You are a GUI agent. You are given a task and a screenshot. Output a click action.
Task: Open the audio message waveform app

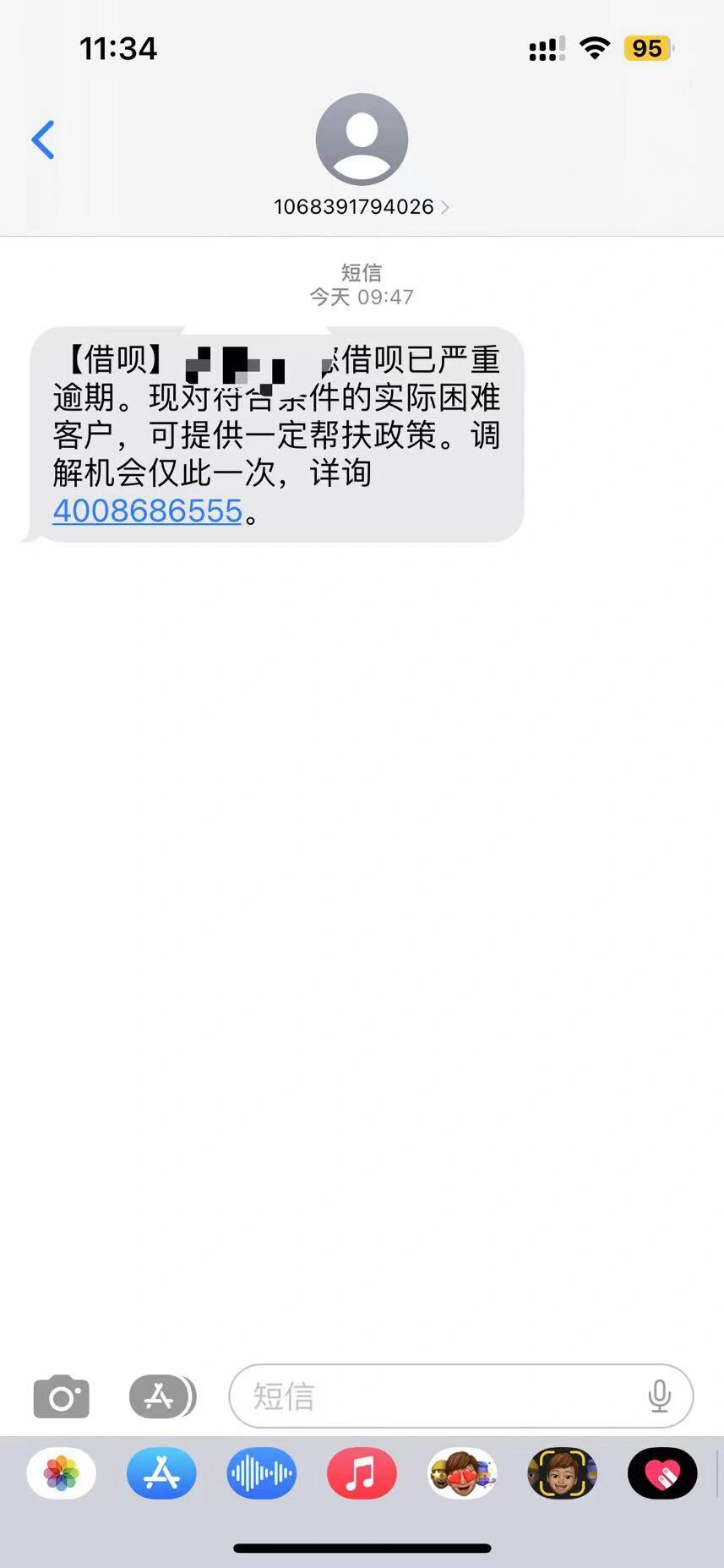click(262, 1473)
